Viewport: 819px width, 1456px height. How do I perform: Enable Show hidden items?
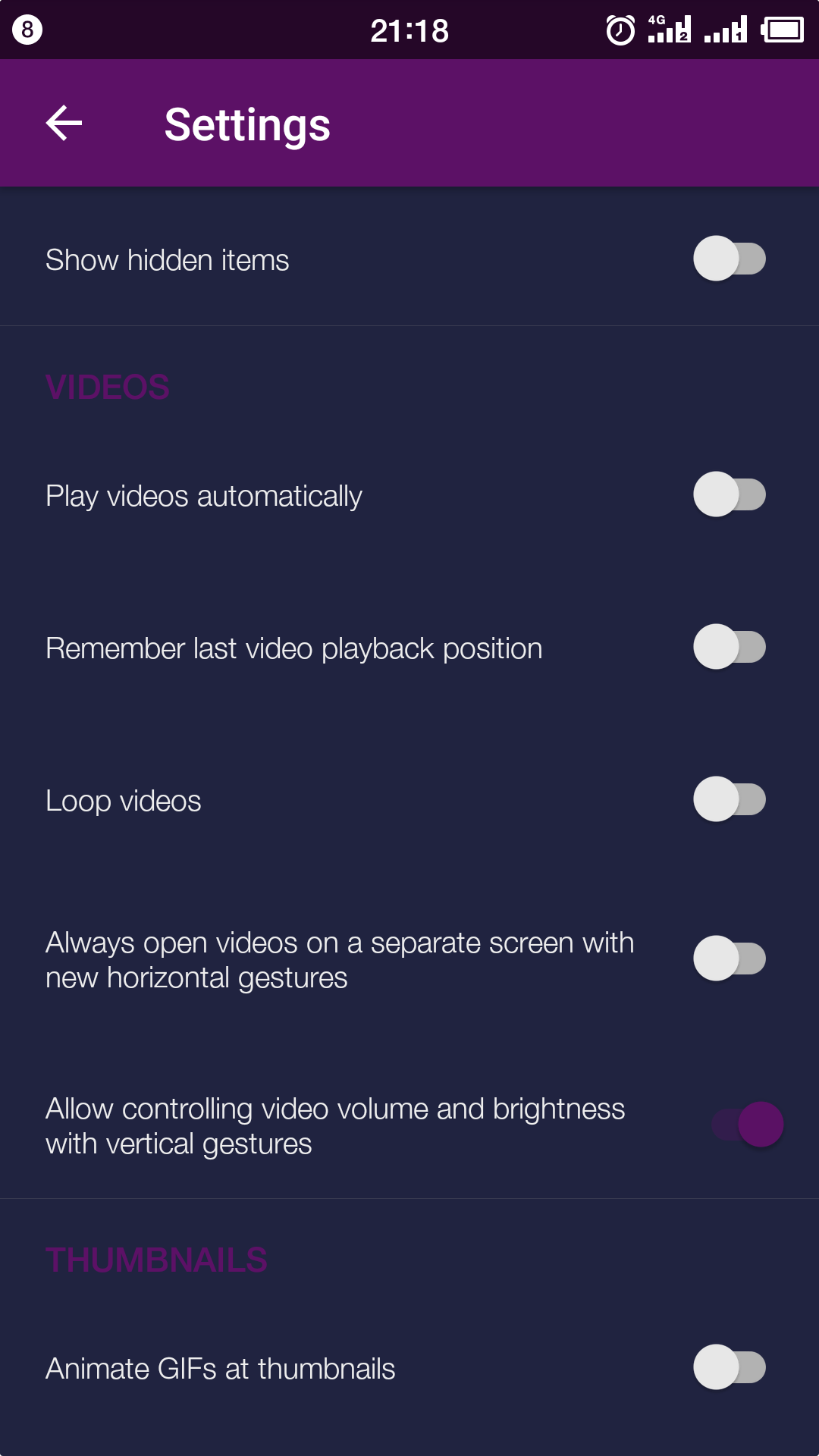click(x=730, y=258)
